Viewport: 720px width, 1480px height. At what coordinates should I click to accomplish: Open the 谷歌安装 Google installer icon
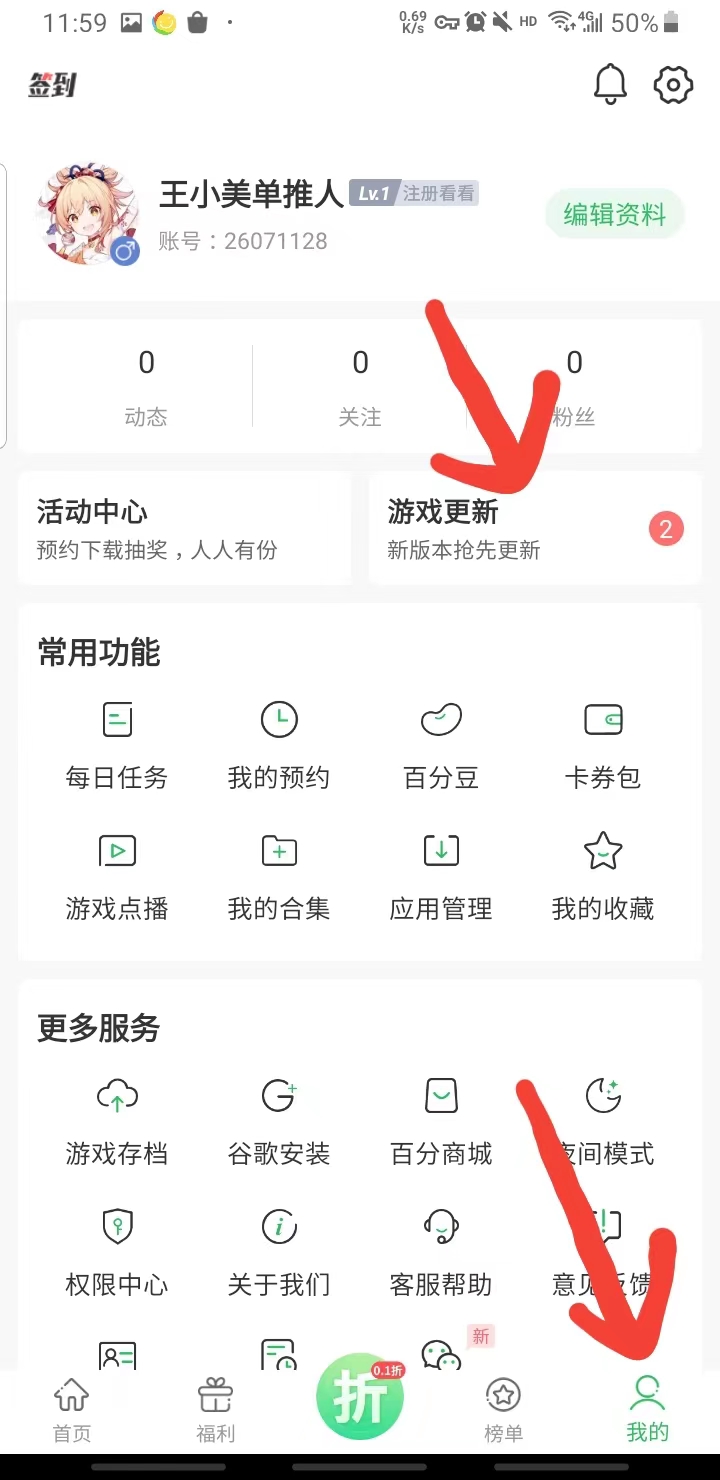coord(279,1096)
